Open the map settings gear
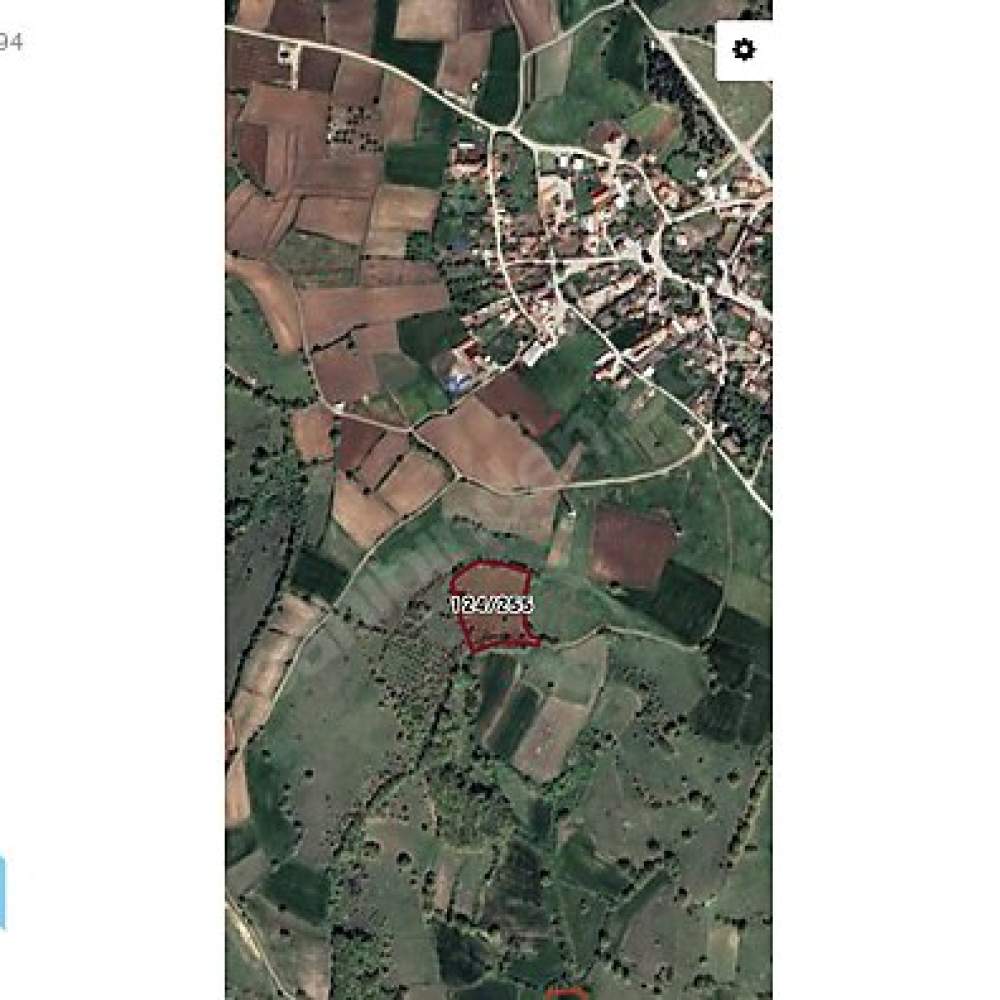 point(743,50)
